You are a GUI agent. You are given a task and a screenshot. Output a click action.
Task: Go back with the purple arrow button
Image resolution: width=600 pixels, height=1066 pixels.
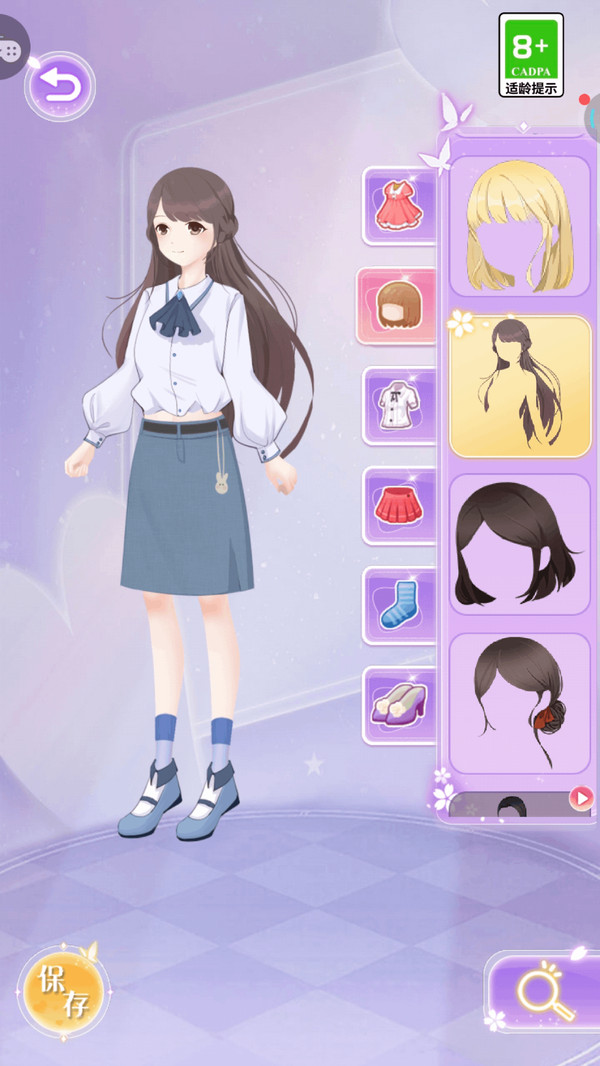pyautogui.click(x=60, y=87)
